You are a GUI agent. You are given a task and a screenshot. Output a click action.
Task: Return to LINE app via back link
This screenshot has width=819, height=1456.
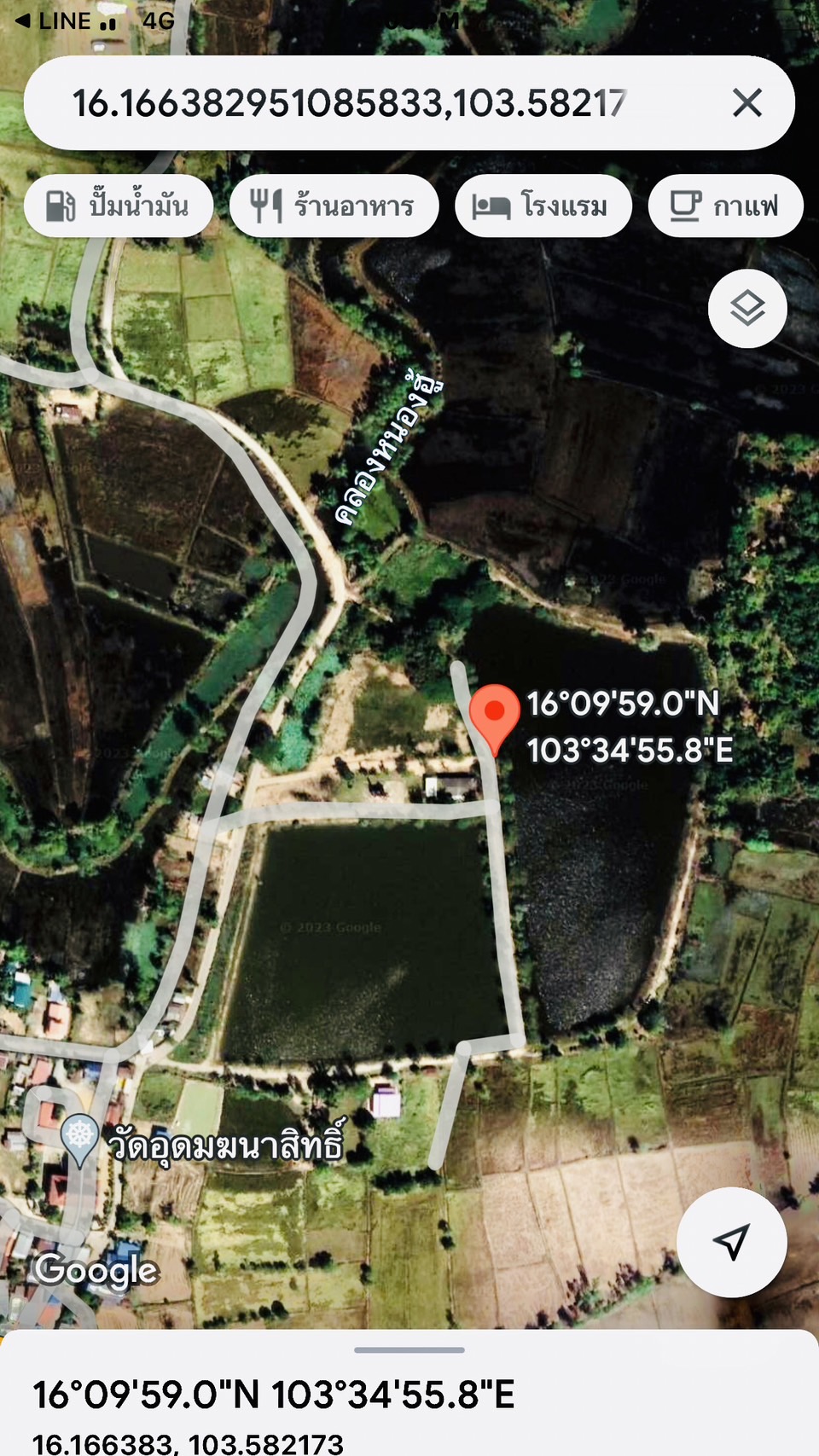[53, 20]
